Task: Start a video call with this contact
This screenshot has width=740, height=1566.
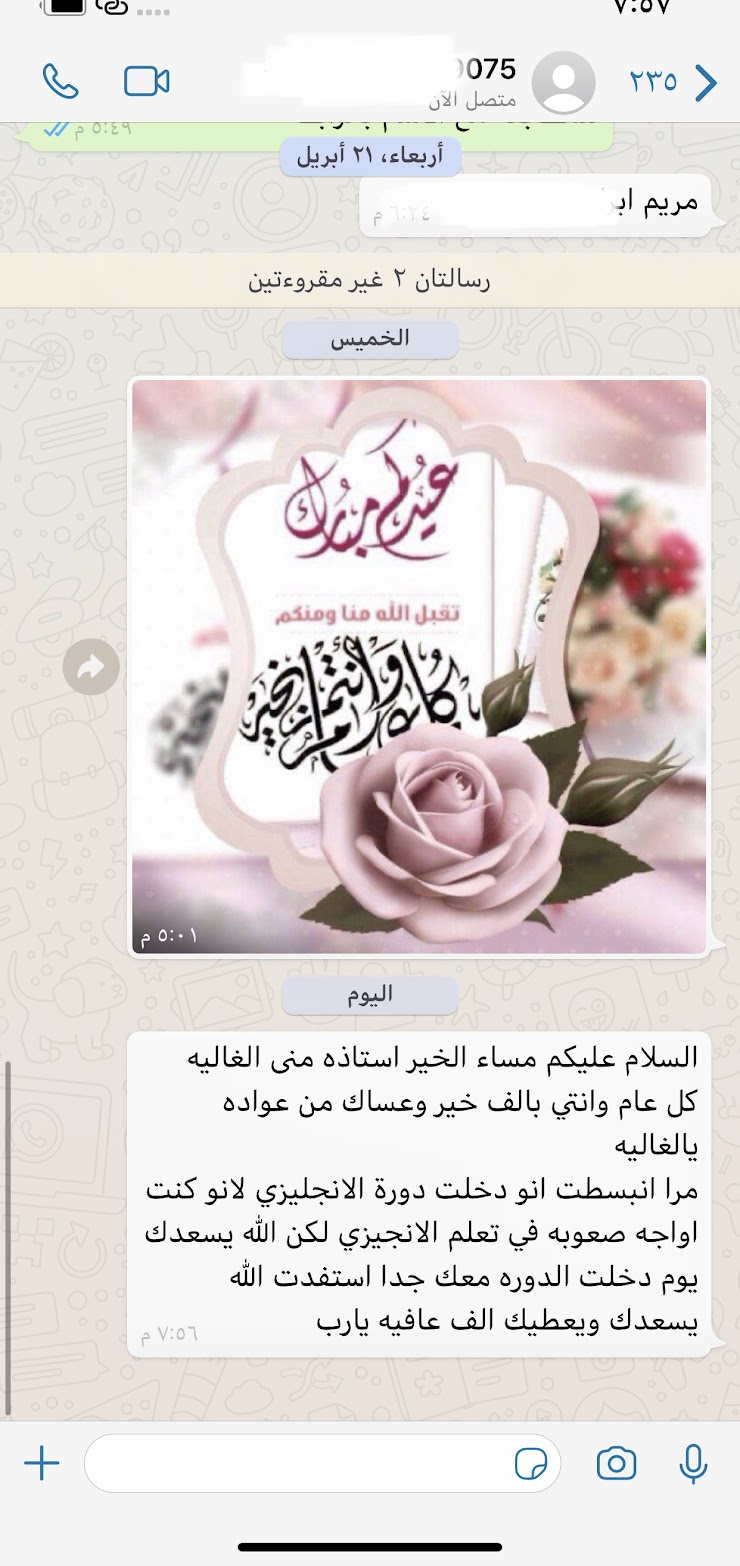Action: (x=147, y=81)
